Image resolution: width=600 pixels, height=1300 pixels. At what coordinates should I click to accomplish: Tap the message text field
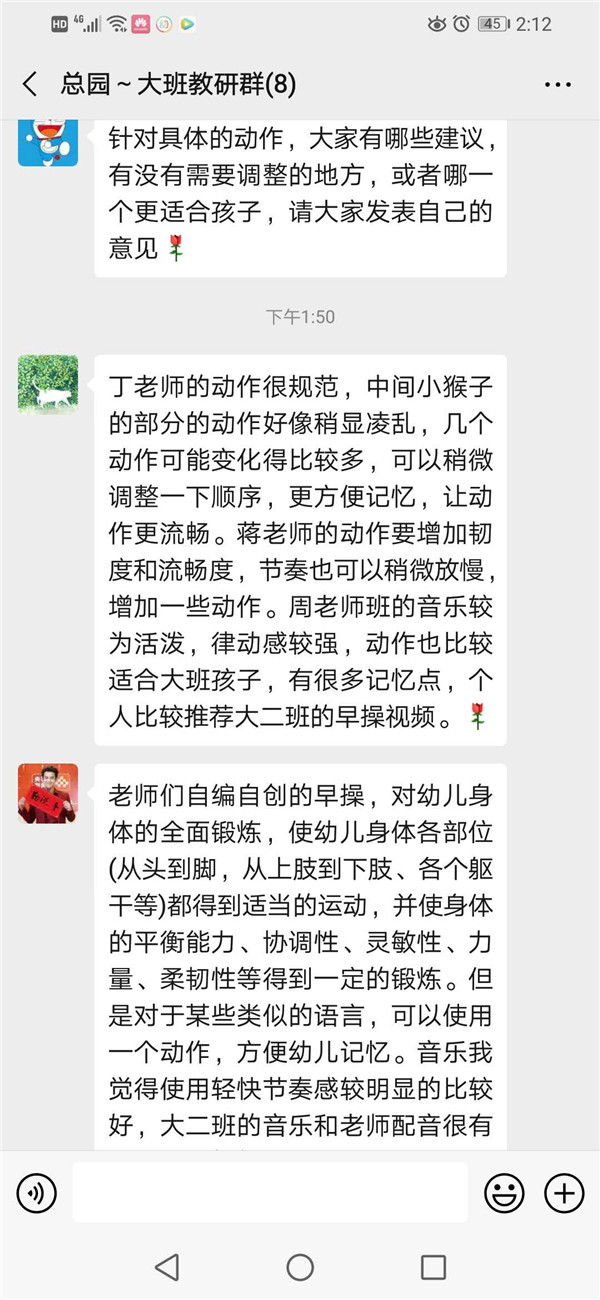pyautogui.click(x=270, y=1192)
